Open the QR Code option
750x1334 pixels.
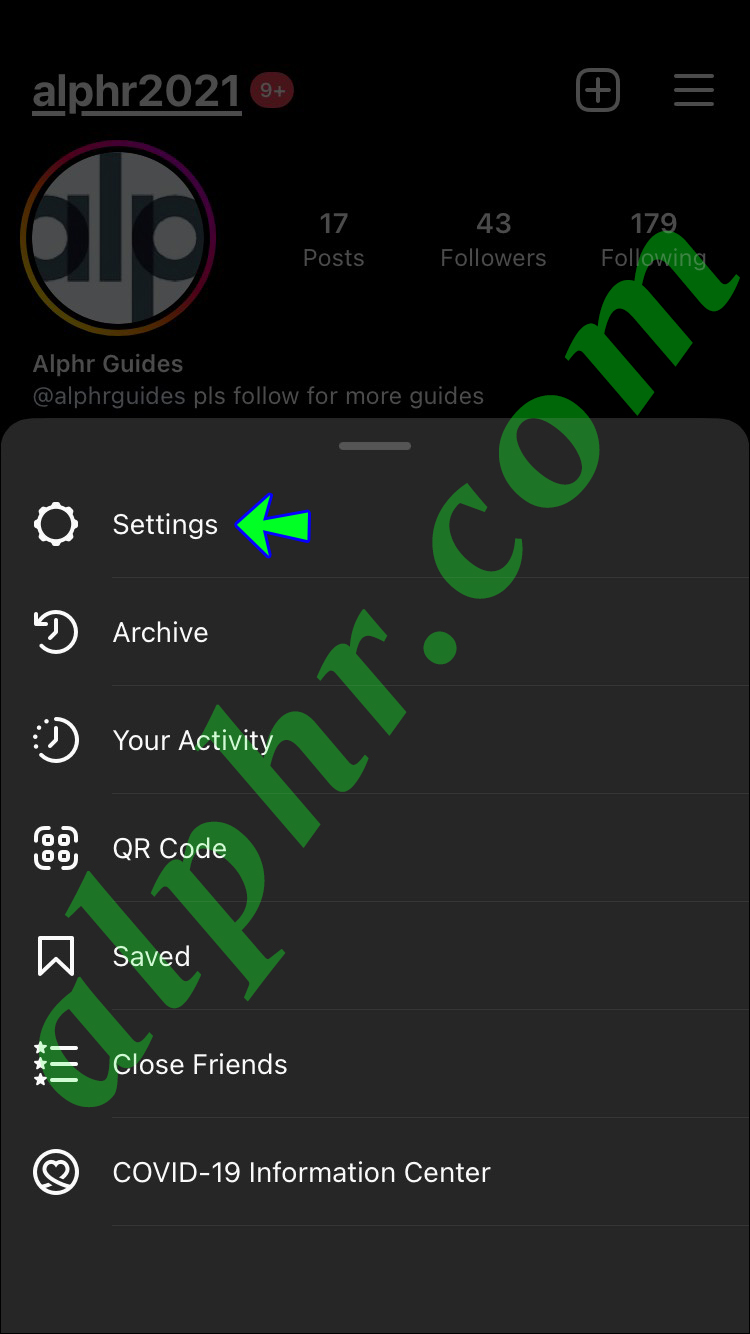[x=169, y=848]
